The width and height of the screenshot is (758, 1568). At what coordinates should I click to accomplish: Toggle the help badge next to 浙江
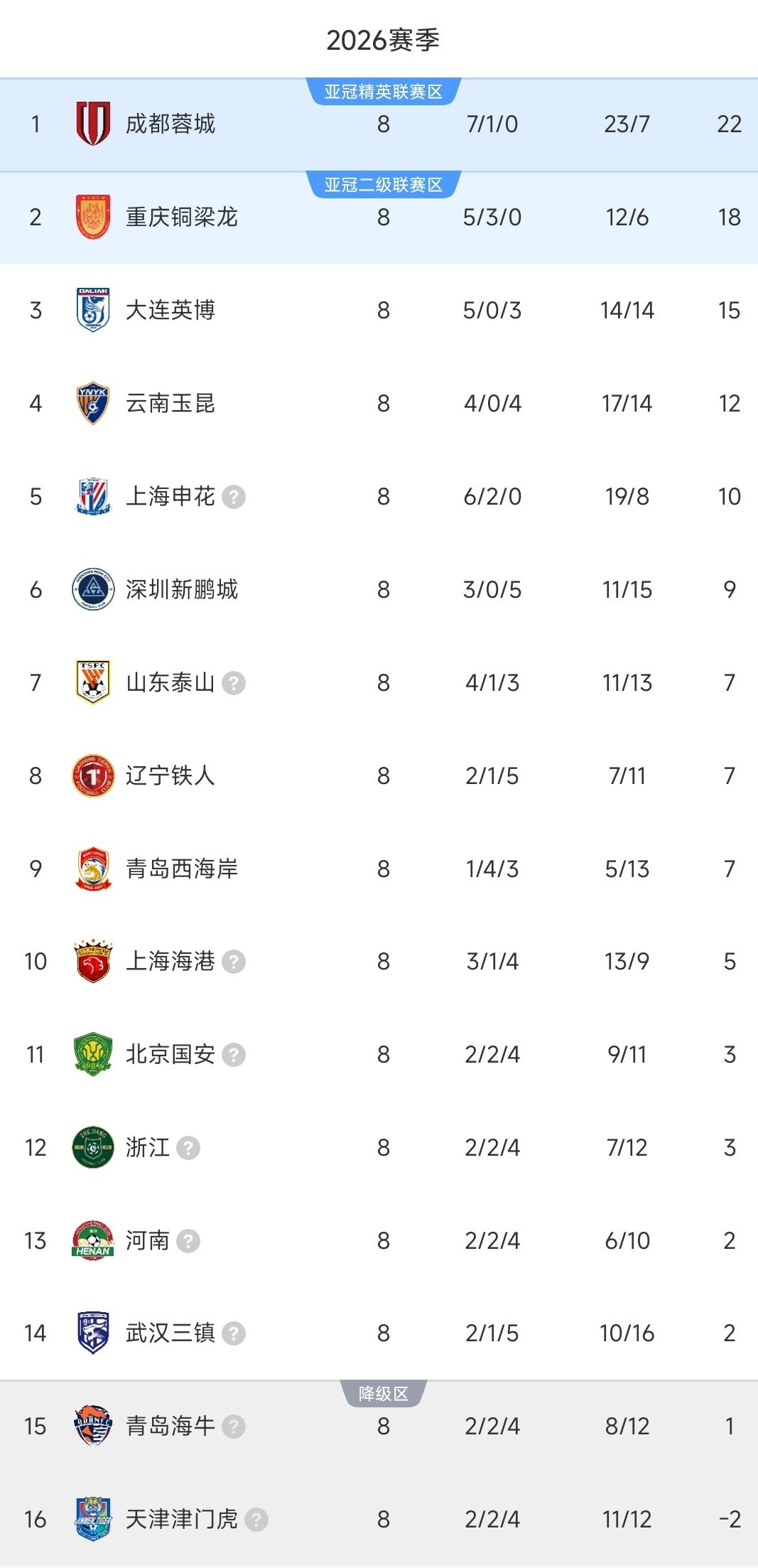(189, 1147)
